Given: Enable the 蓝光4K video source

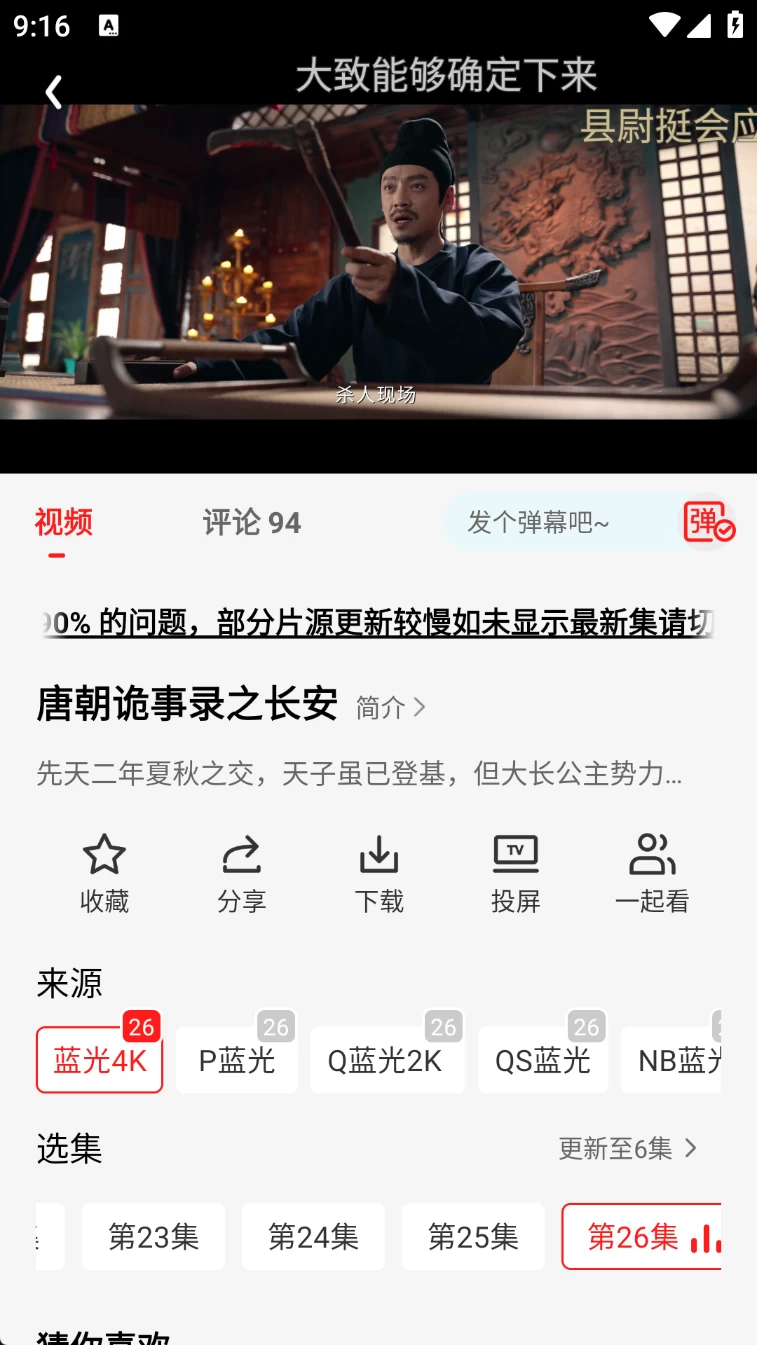Looking at the screenshot, I should coord(99,1061).
